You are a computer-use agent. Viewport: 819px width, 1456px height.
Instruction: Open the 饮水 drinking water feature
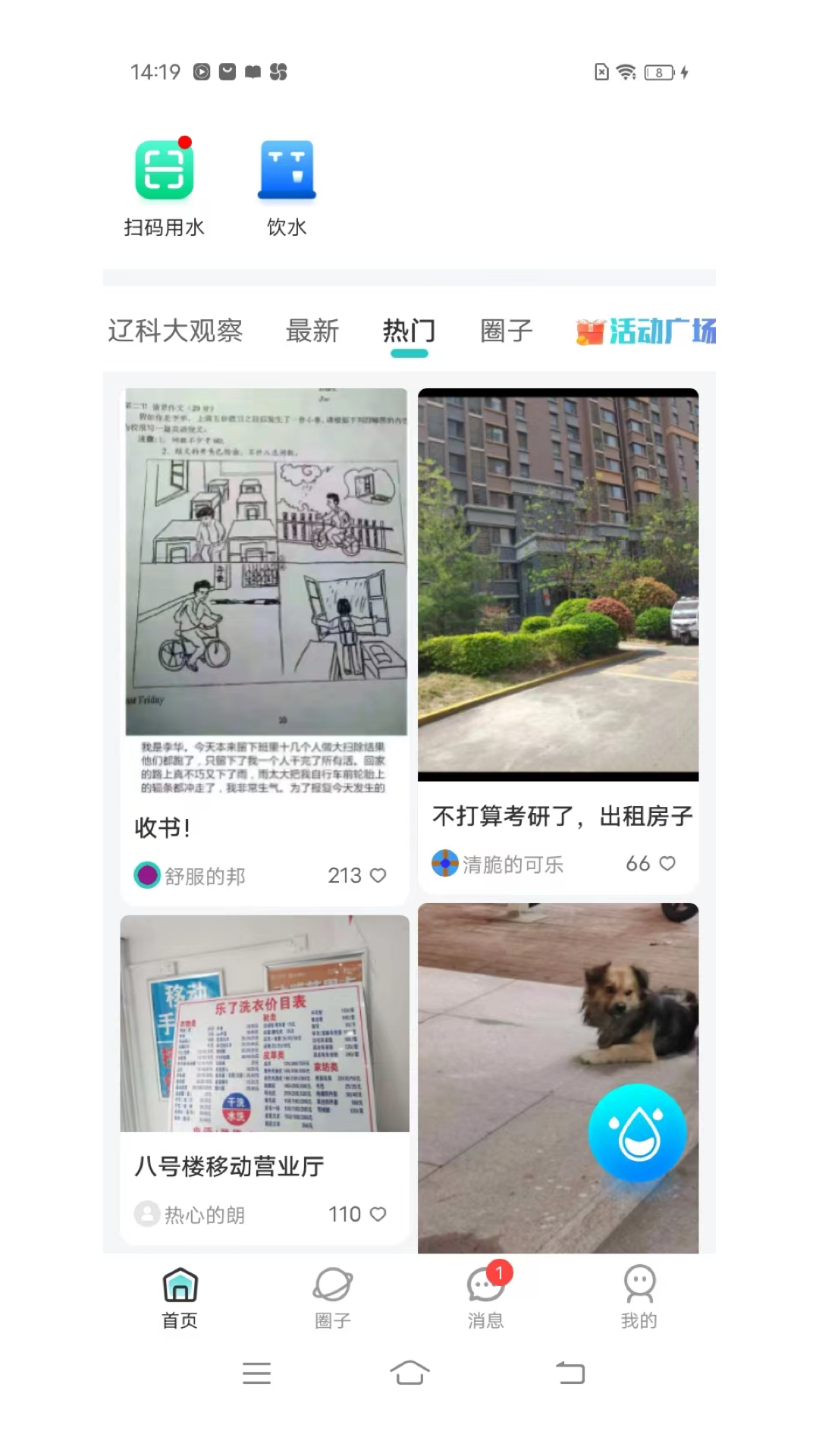[287, 173]
